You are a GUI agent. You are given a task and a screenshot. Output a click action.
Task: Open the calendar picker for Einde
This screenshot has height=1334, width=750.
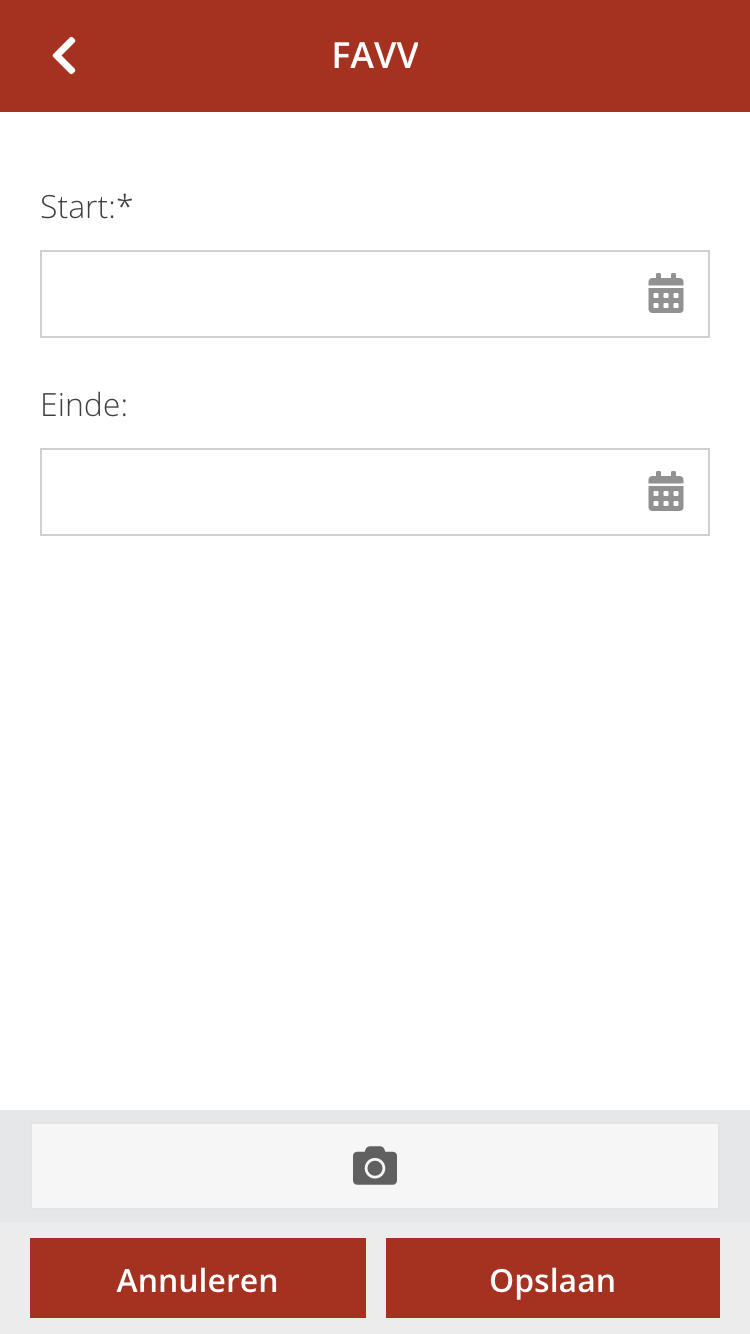tap(666, 492)
